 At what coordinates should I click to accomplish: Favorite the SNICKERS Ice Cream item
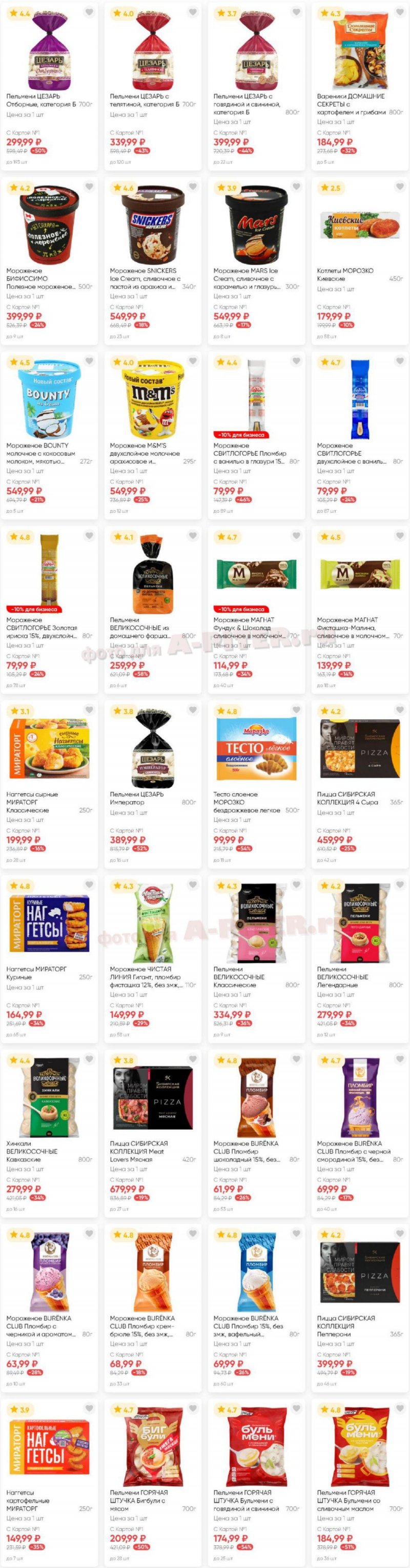click(193, 188)
